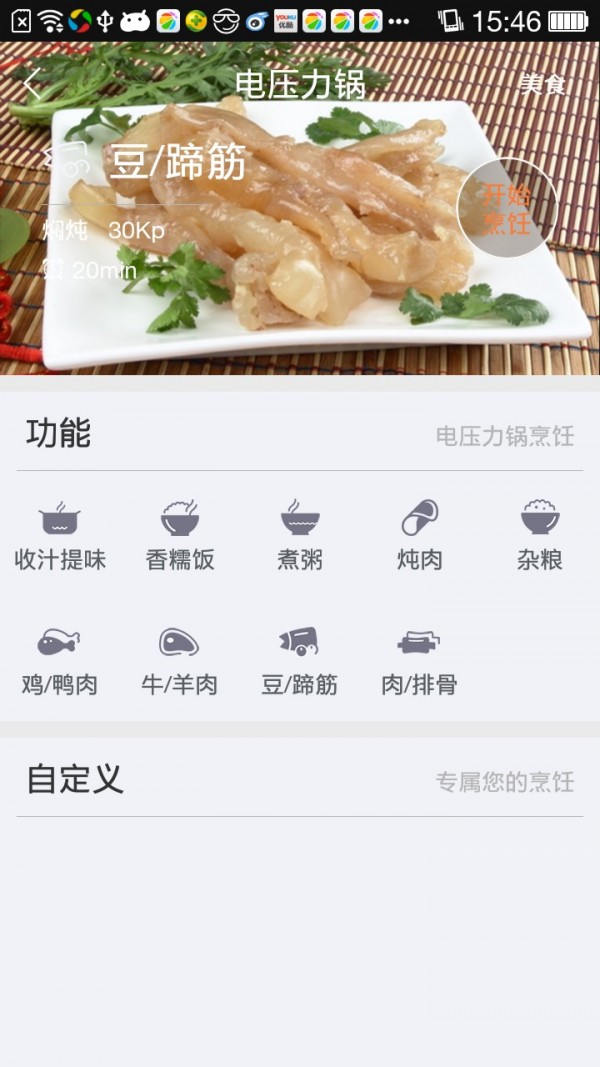The image size is (600, 1067).
Task: Select the 煮粥 function
Action: tap(300, 536)
